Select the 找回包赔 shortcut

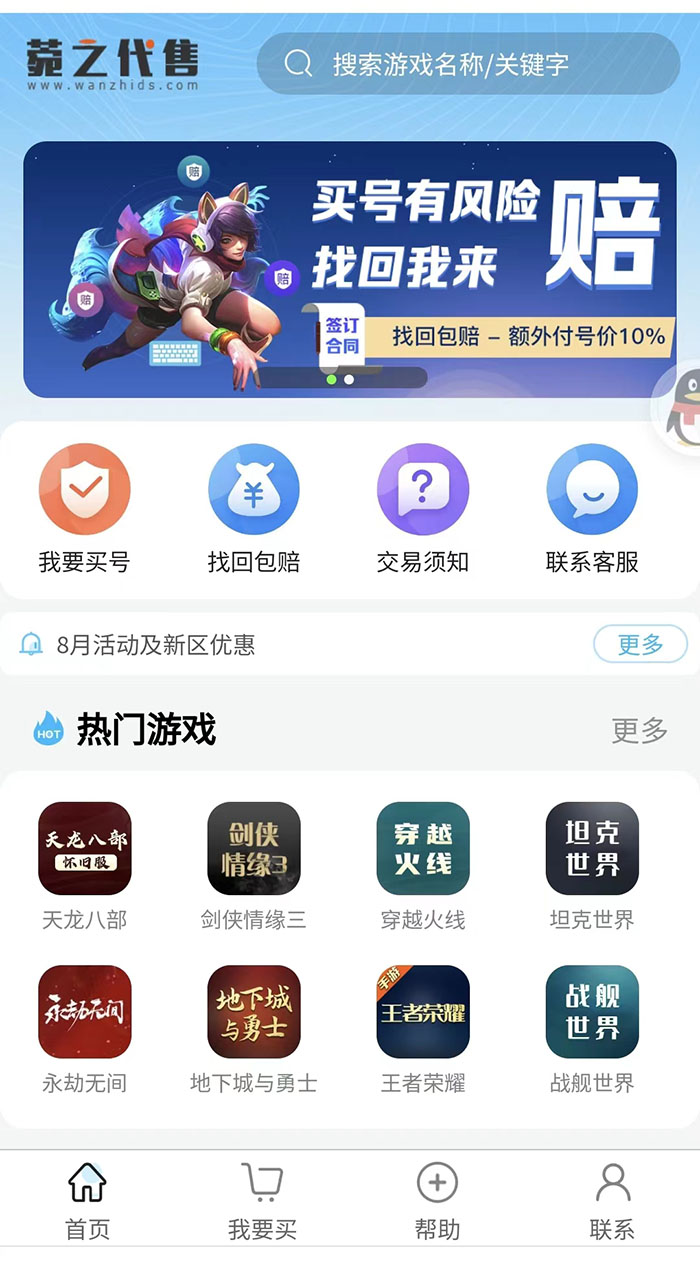click(254, 508)
